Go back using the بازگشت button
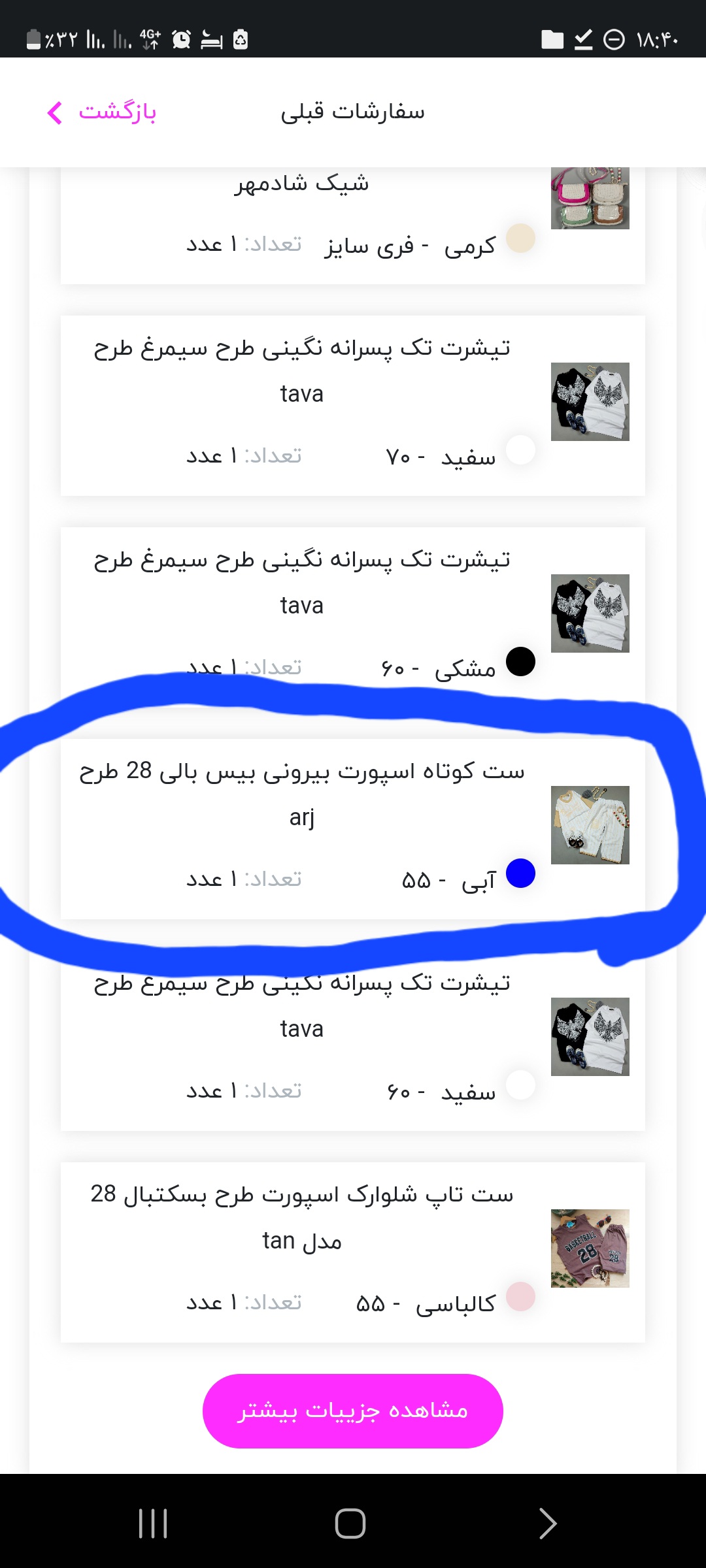Image resolution: width=706 pixels, height=1568 pixels. point(102,112)
